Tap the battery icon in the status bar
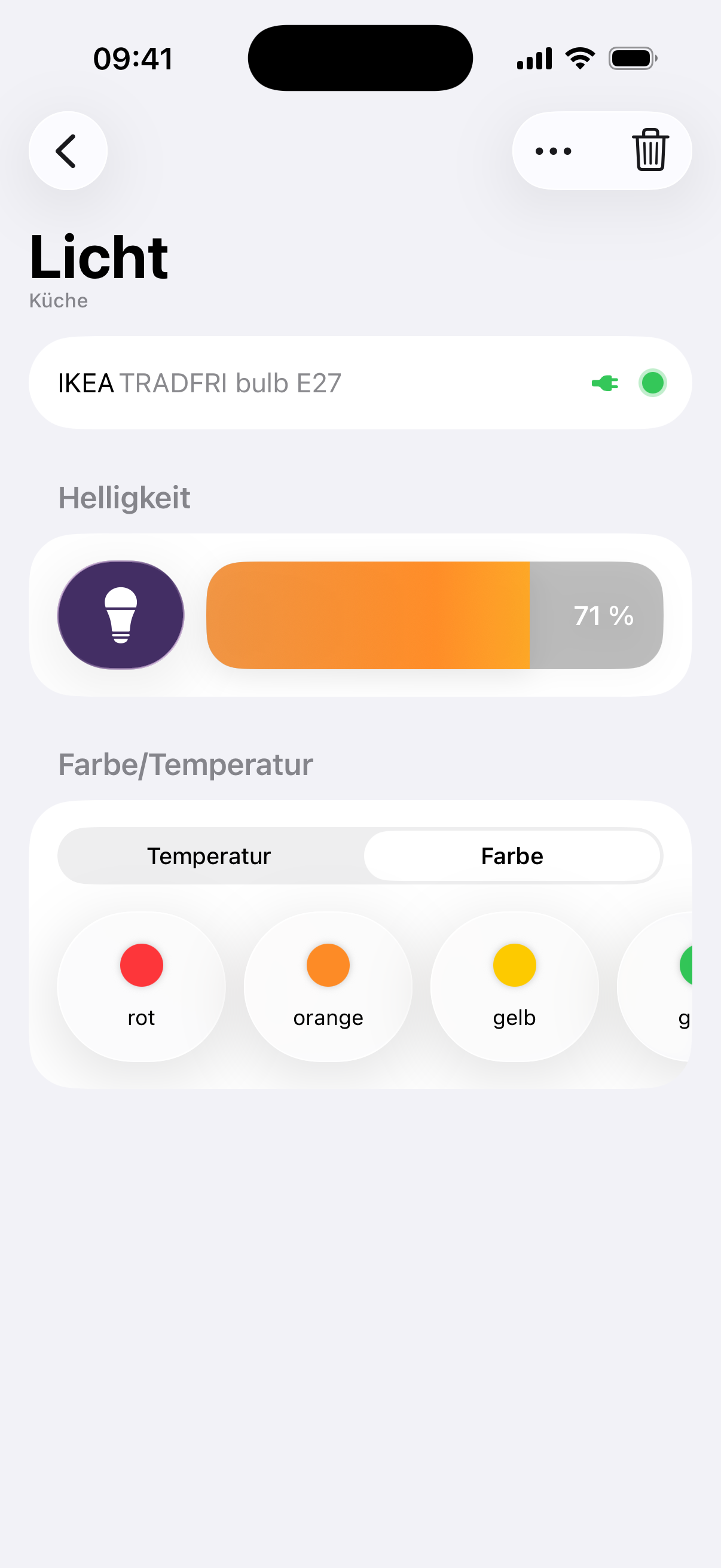The width and height of the screenshot is (721, 1568). point(631,57)
